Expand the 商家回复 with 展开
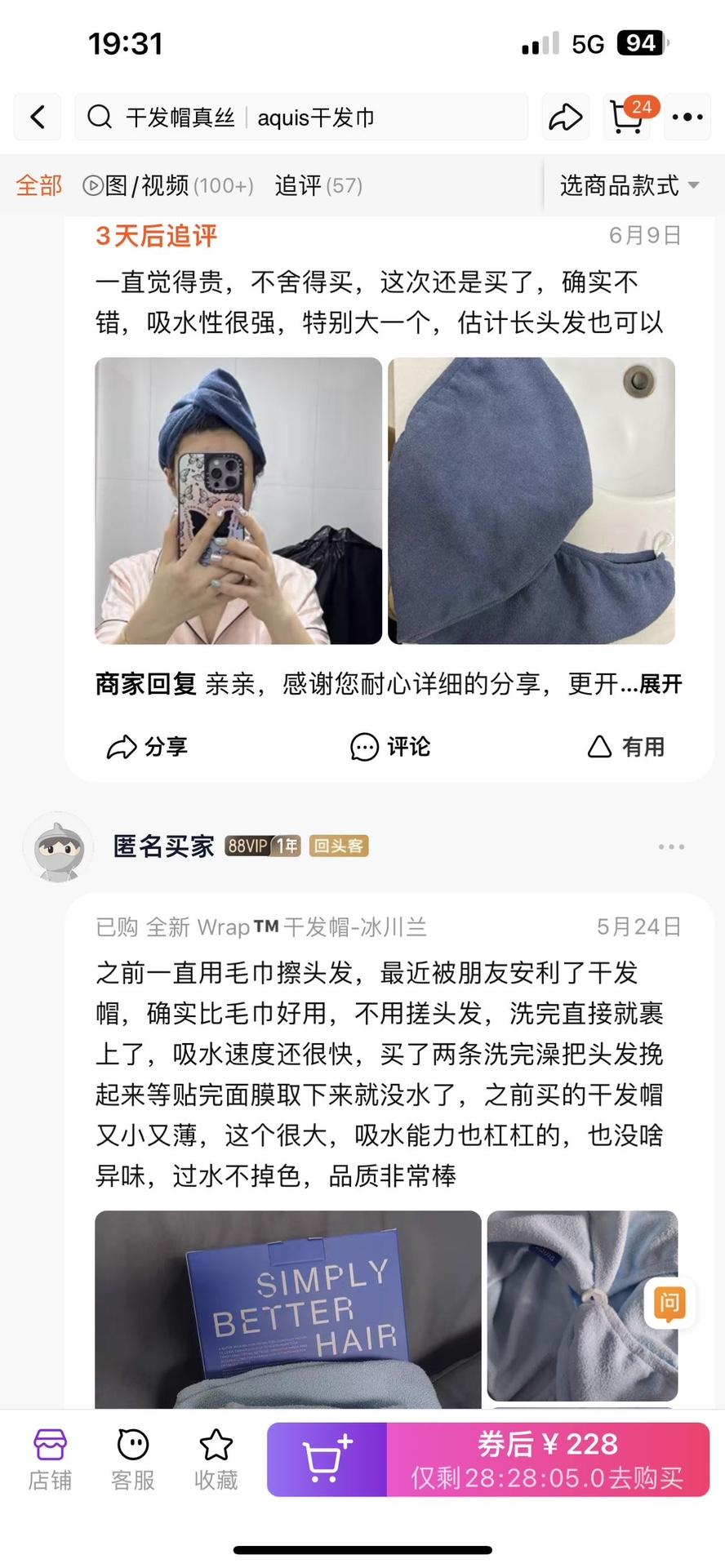The height and width of the screenshot is (1568, 725). coord(660,684)
